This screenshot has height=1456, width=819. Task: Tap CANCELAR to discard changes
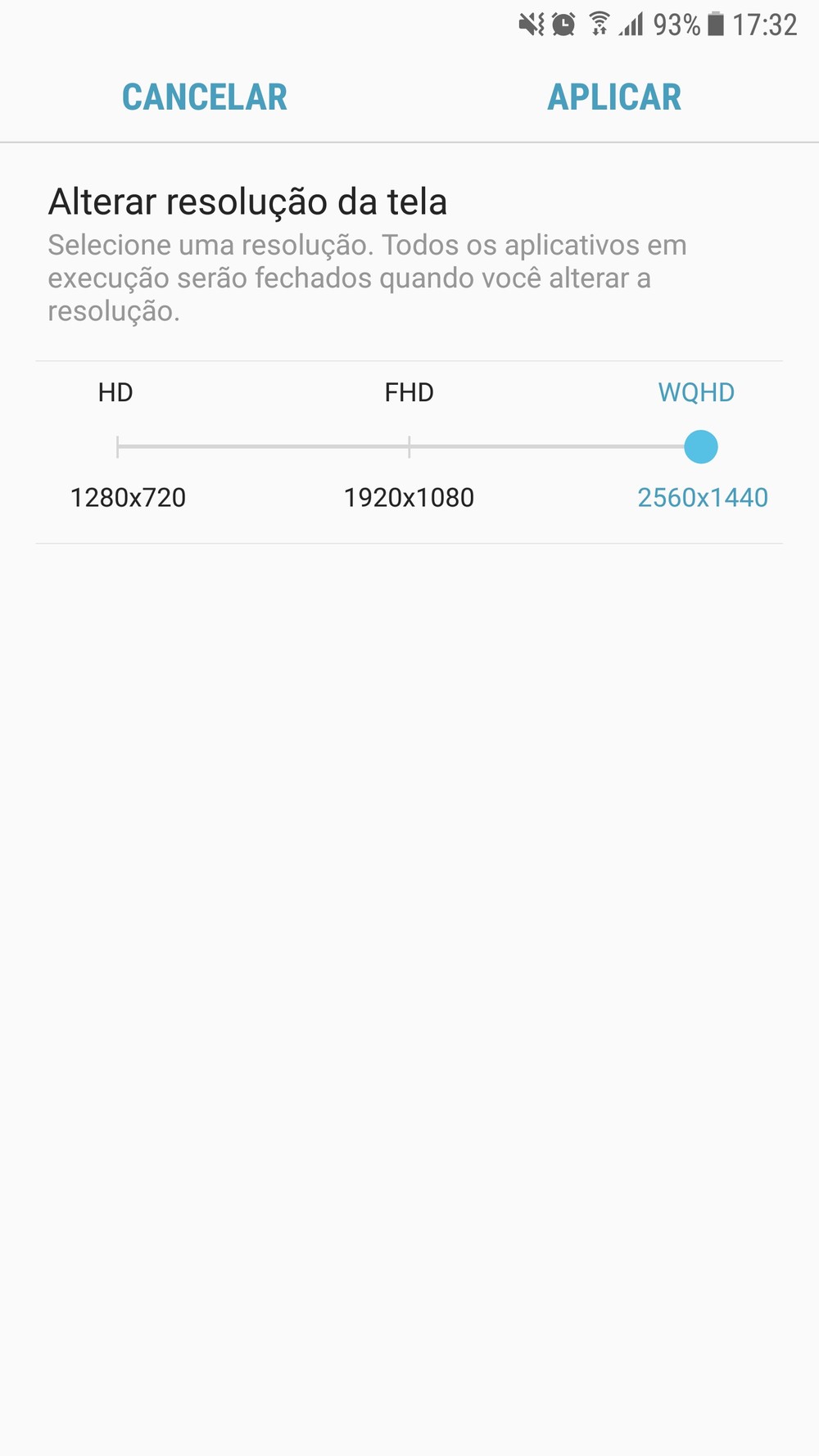[x=205, y=97]
